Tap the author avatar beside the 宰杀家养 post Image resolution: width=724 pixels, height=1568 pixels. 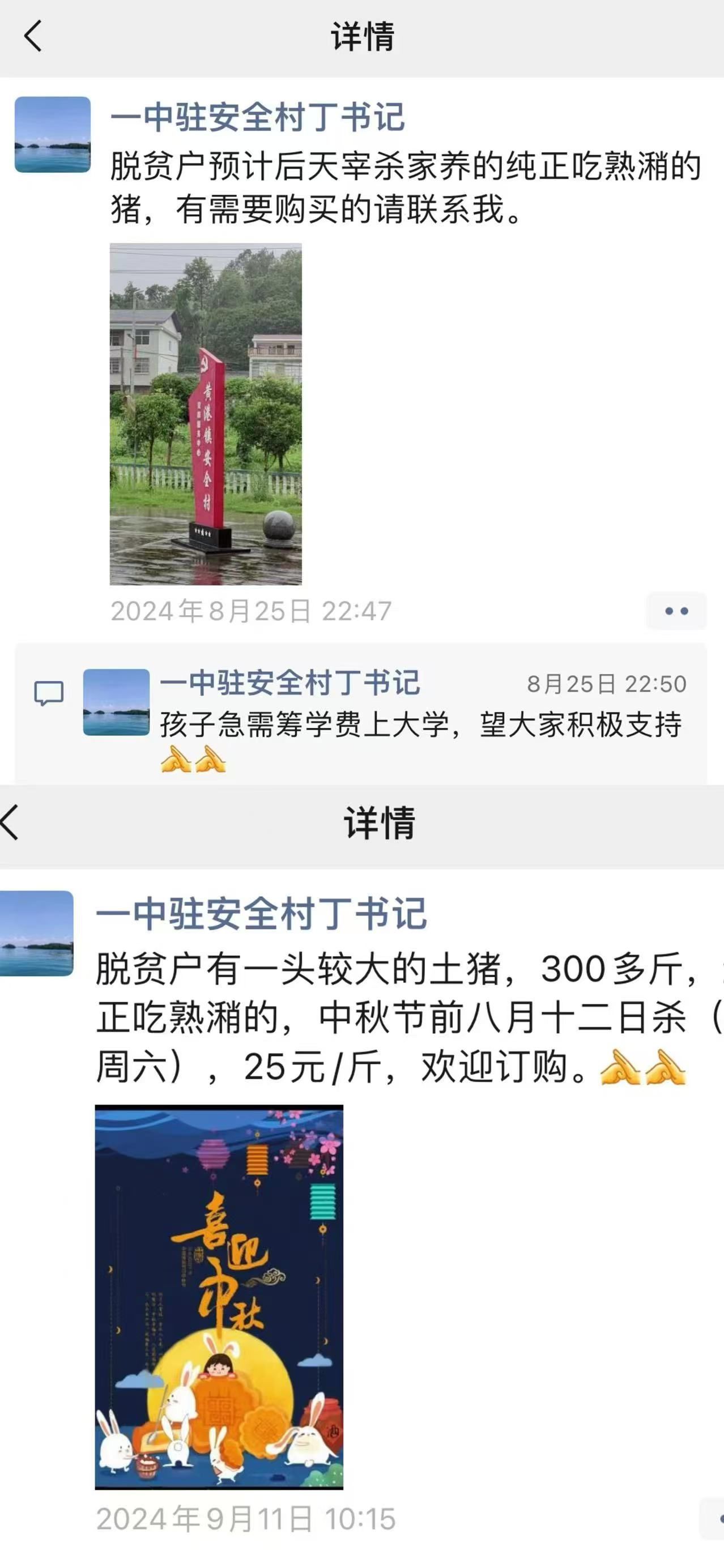52,134
